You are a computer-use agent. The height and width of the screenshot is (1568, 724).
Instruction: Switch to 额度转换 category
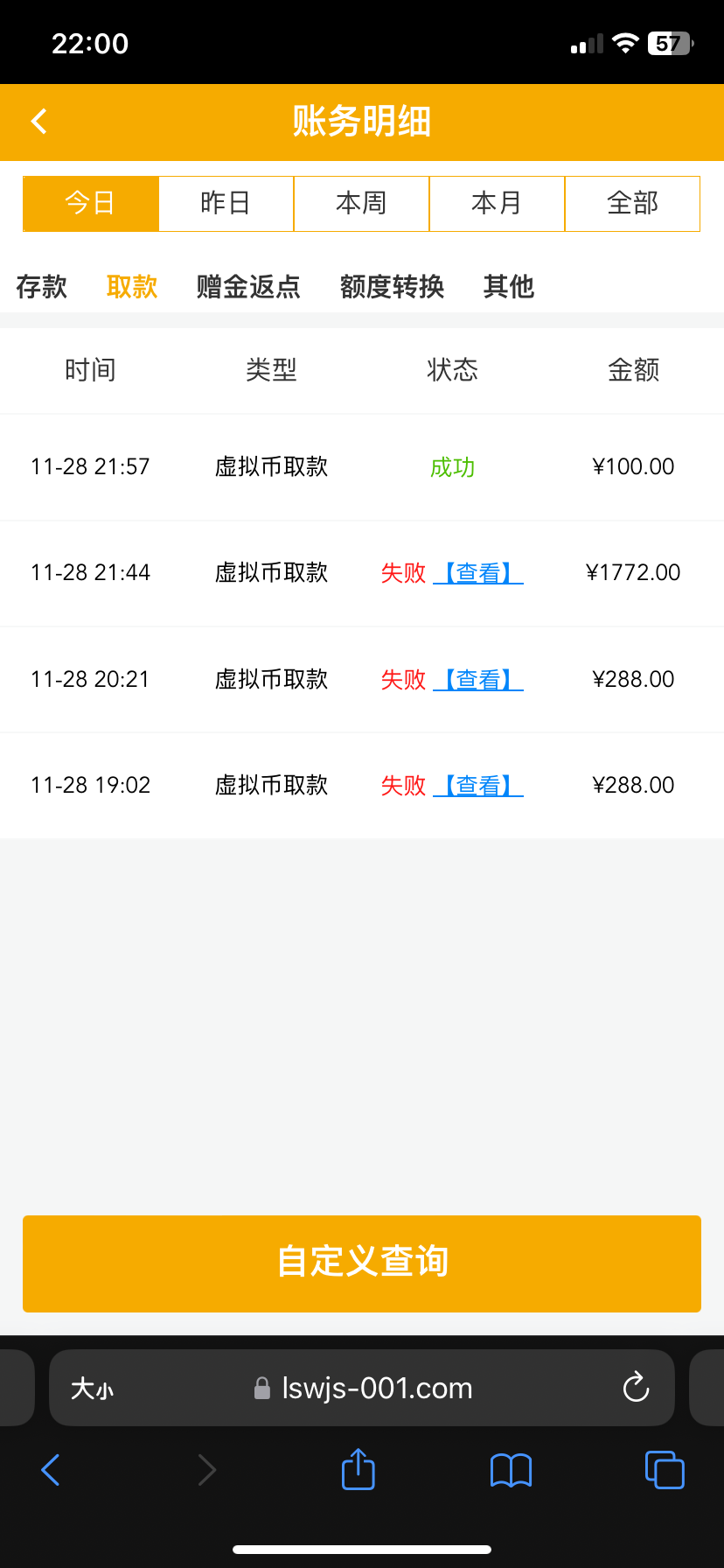(392, 286)
